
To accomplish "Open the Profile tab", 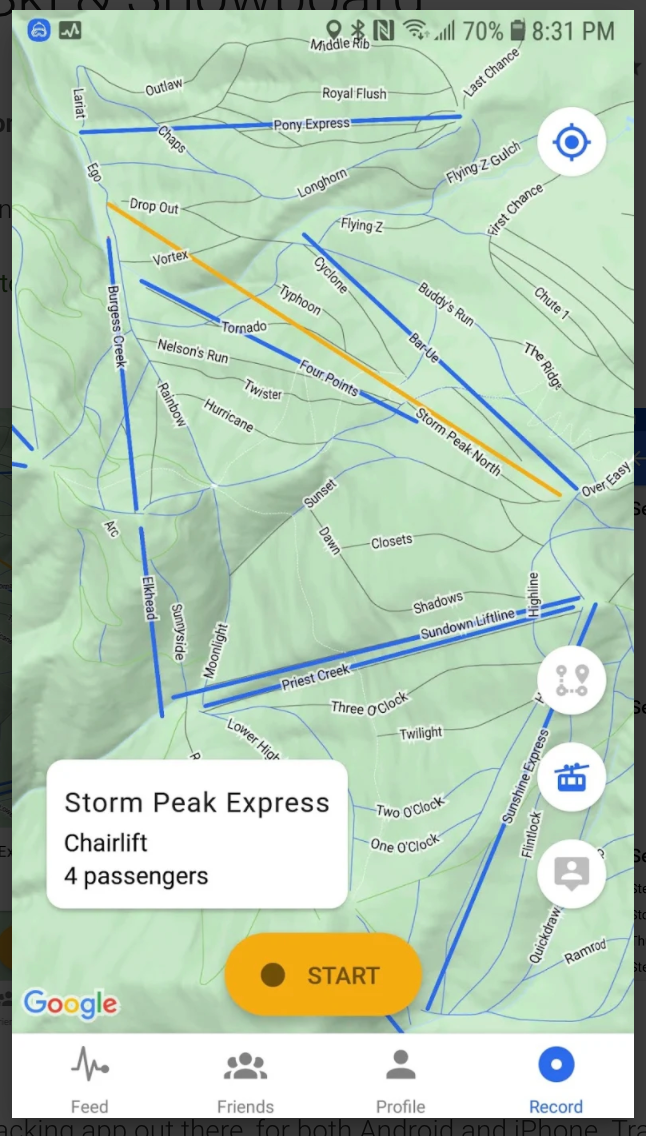I will [400, 1080].
